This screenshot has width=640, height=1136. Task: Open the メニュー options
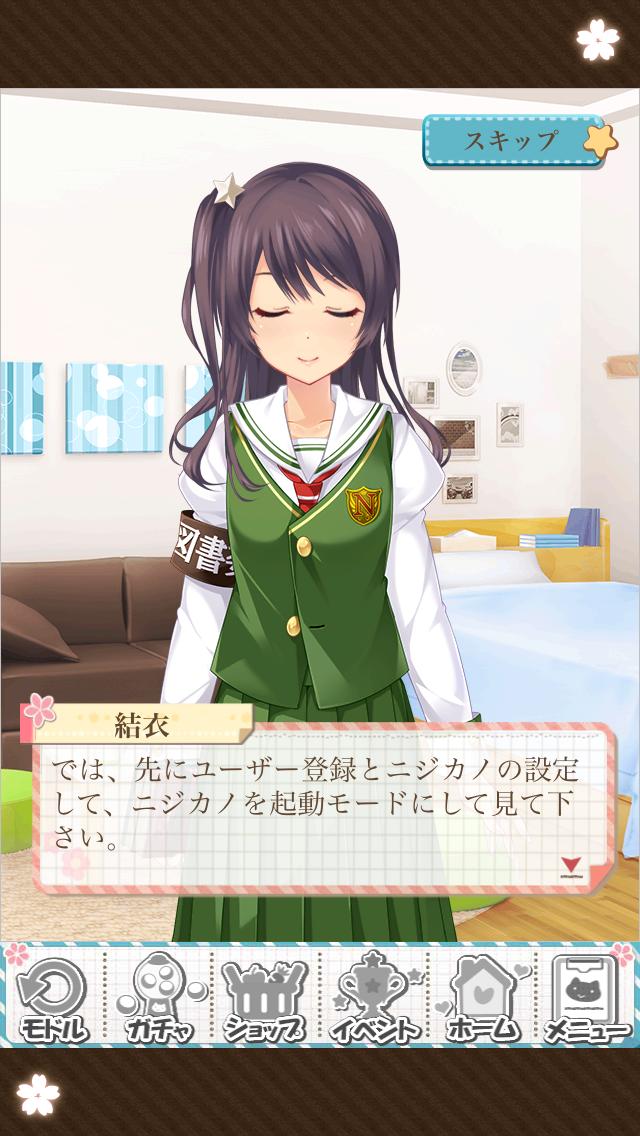click(x=588, y=997)
